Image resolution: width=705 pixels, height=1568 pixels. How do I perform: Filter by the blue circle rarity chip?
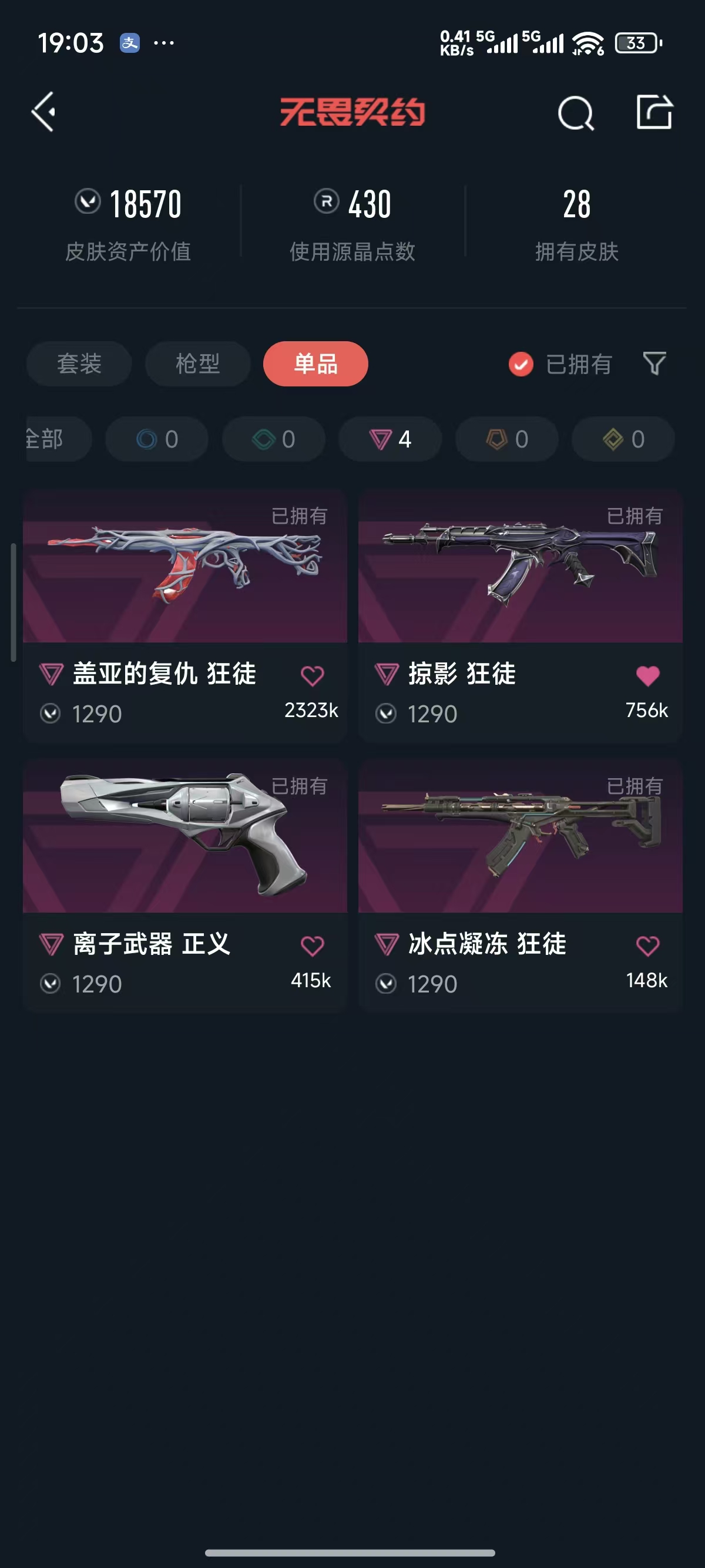pyautogui.click(x=157, y=439)
